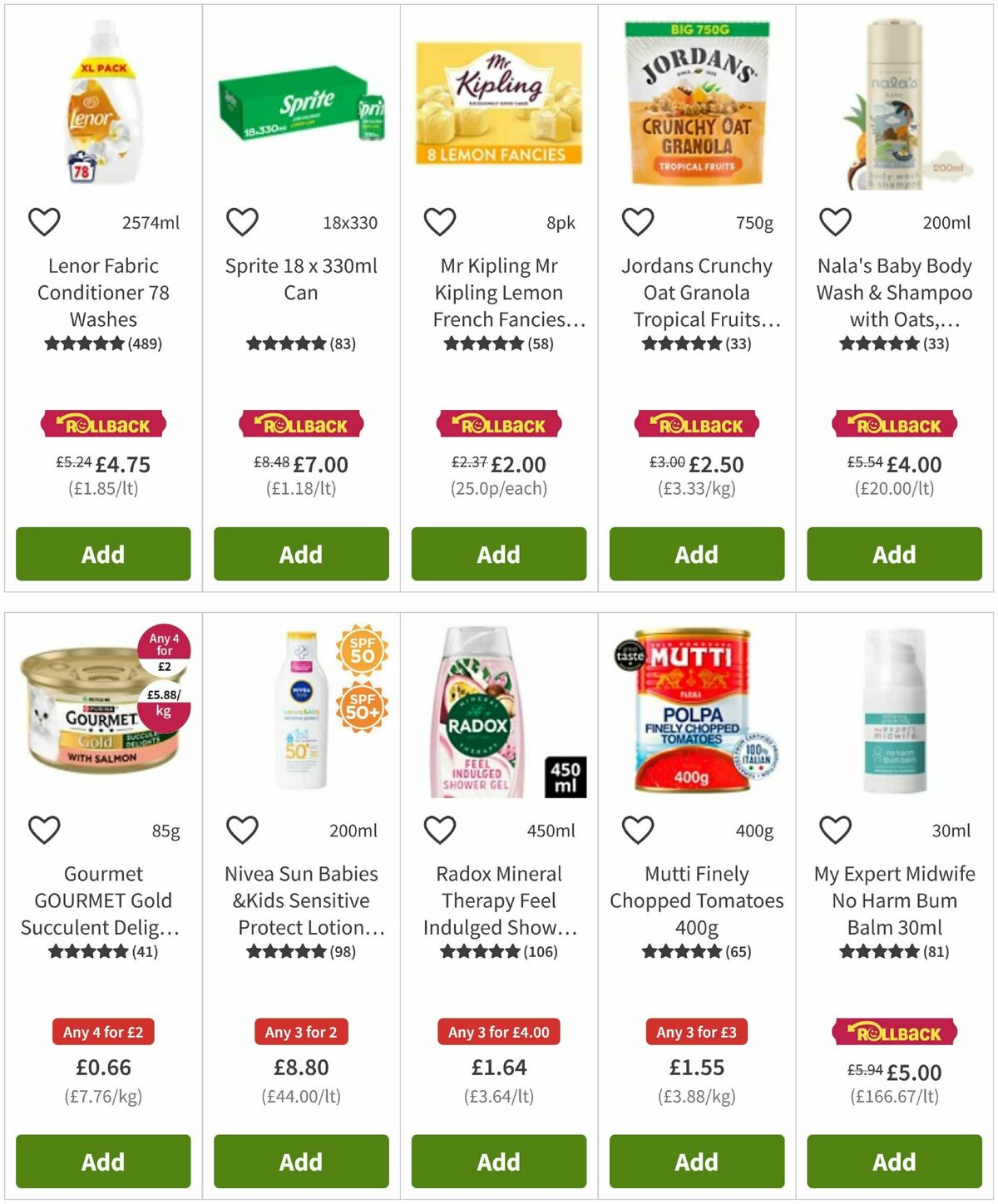This screenshot has width=998, height=1204.
Task: Toggle the heart on Nivea Sun lotion
Action: coord(242,829)
